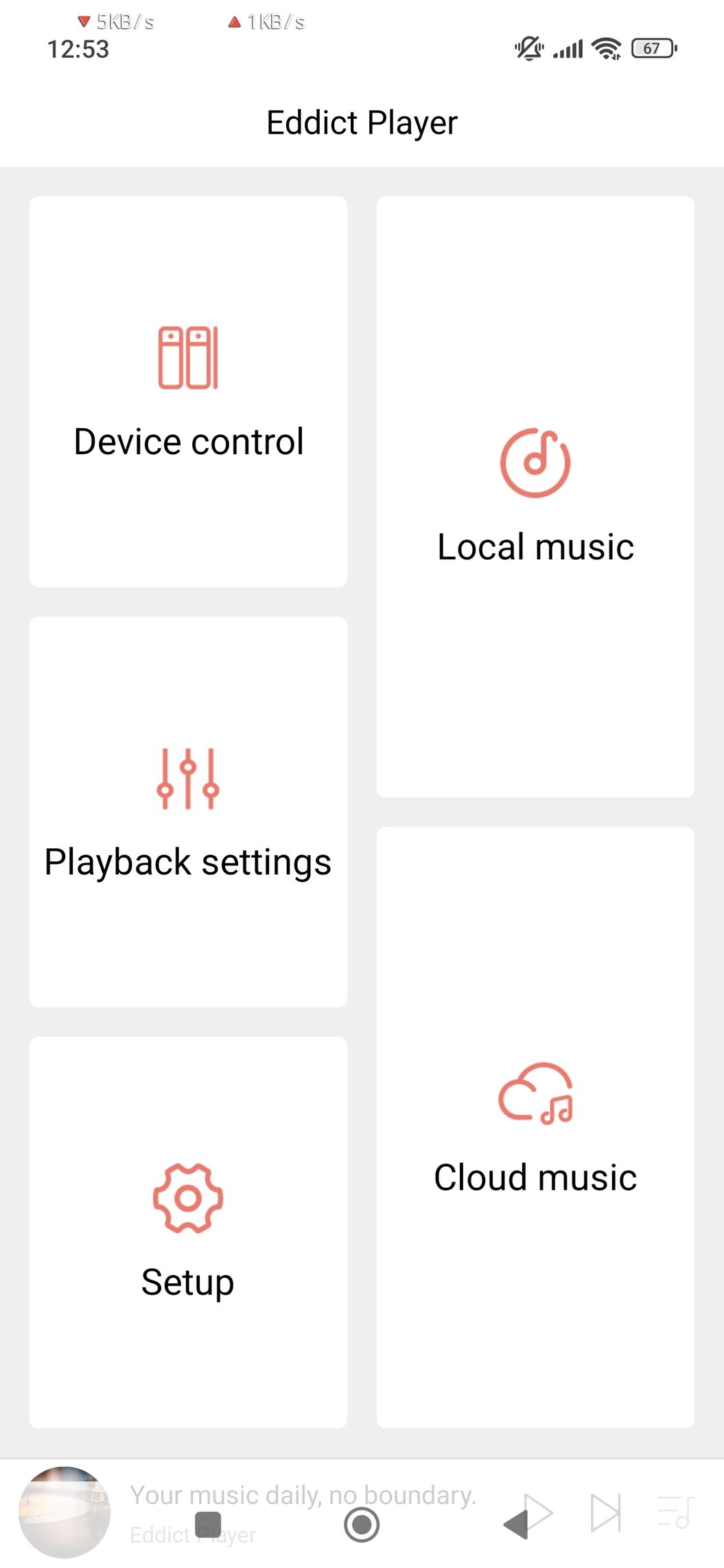Open the Local music library

(x=535, y=497)
